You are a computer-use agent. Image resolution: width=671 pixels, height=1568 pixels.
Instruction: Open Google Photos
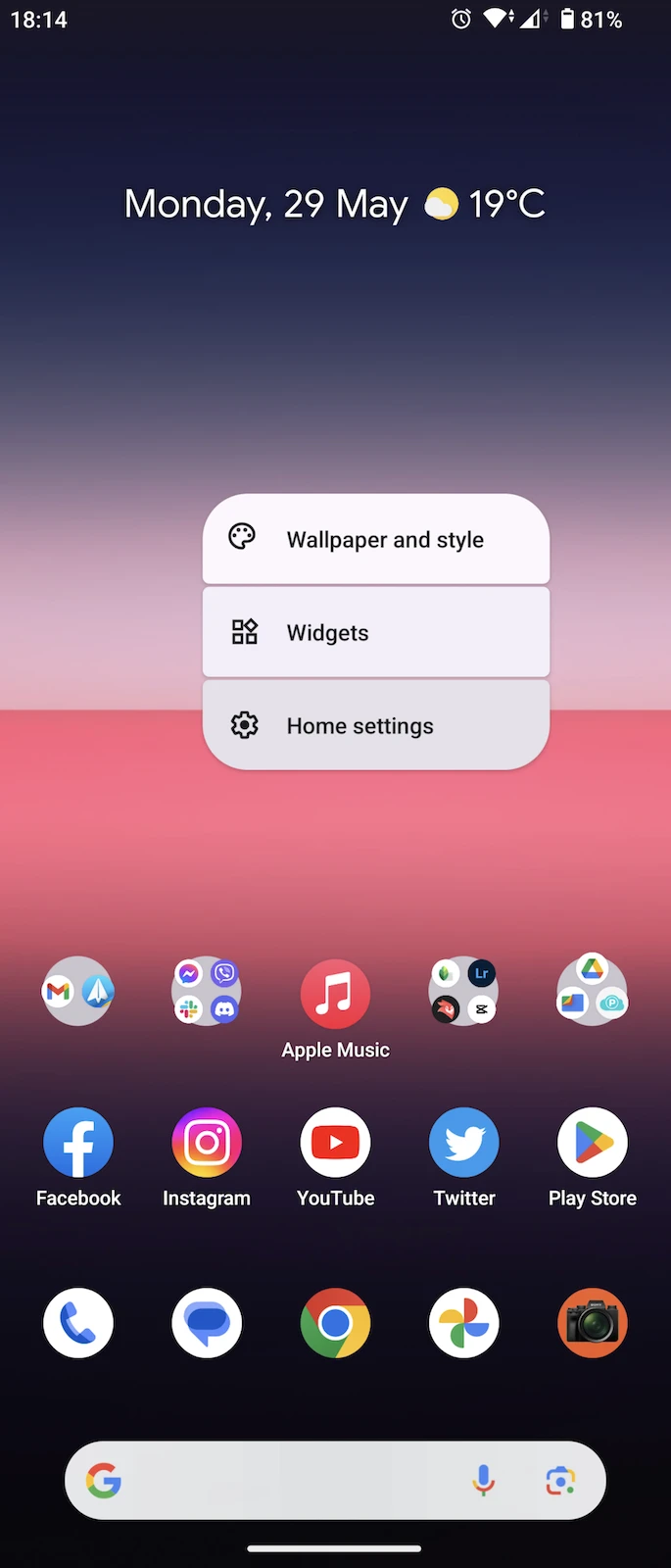(464, 1323)
